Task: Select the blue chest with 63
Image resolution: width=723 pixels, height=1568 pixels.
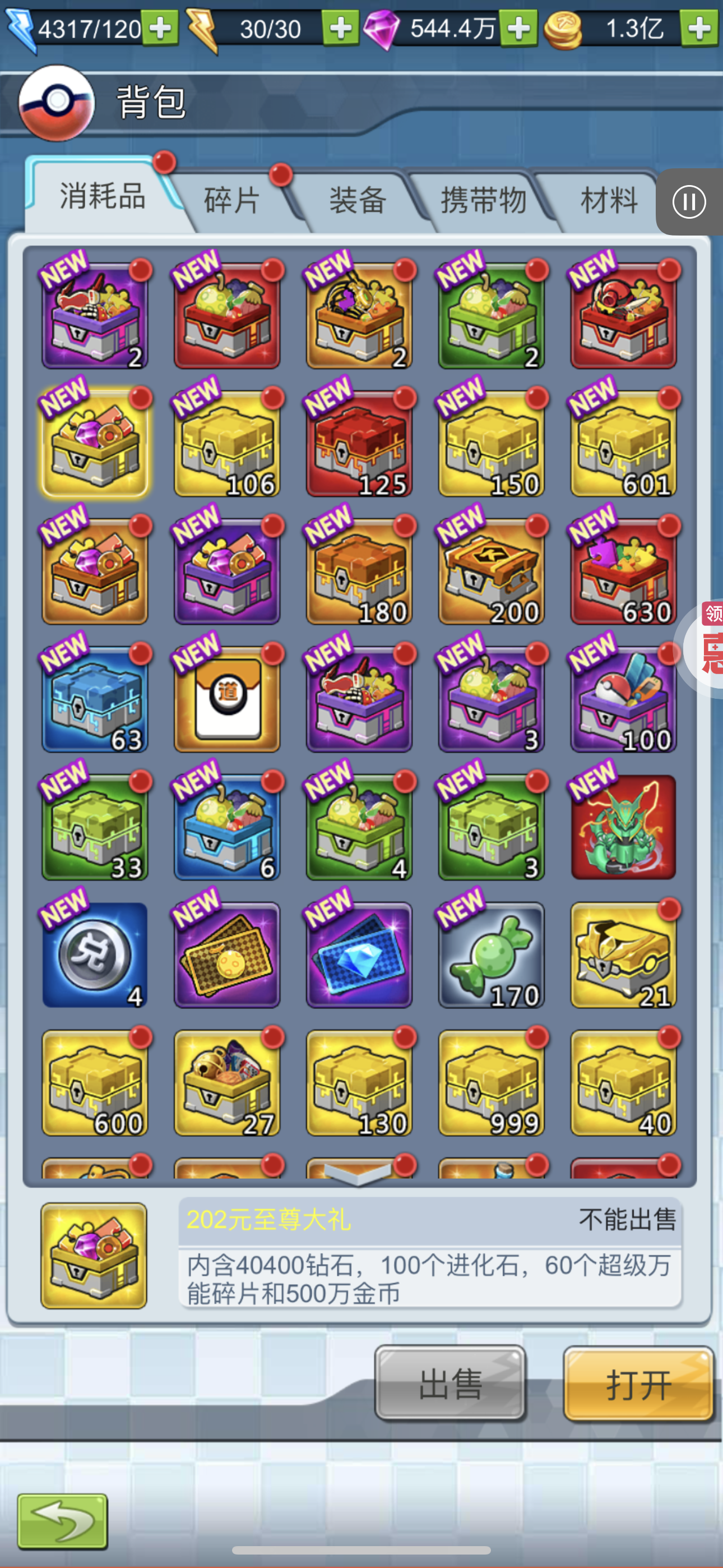Action: click(95, 699)
